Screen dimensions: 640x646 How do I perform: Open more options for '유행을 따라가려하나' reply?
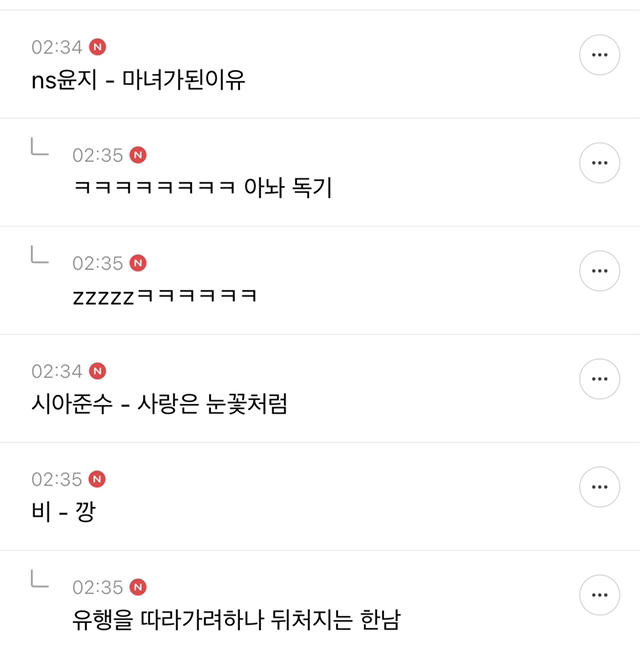600,595
